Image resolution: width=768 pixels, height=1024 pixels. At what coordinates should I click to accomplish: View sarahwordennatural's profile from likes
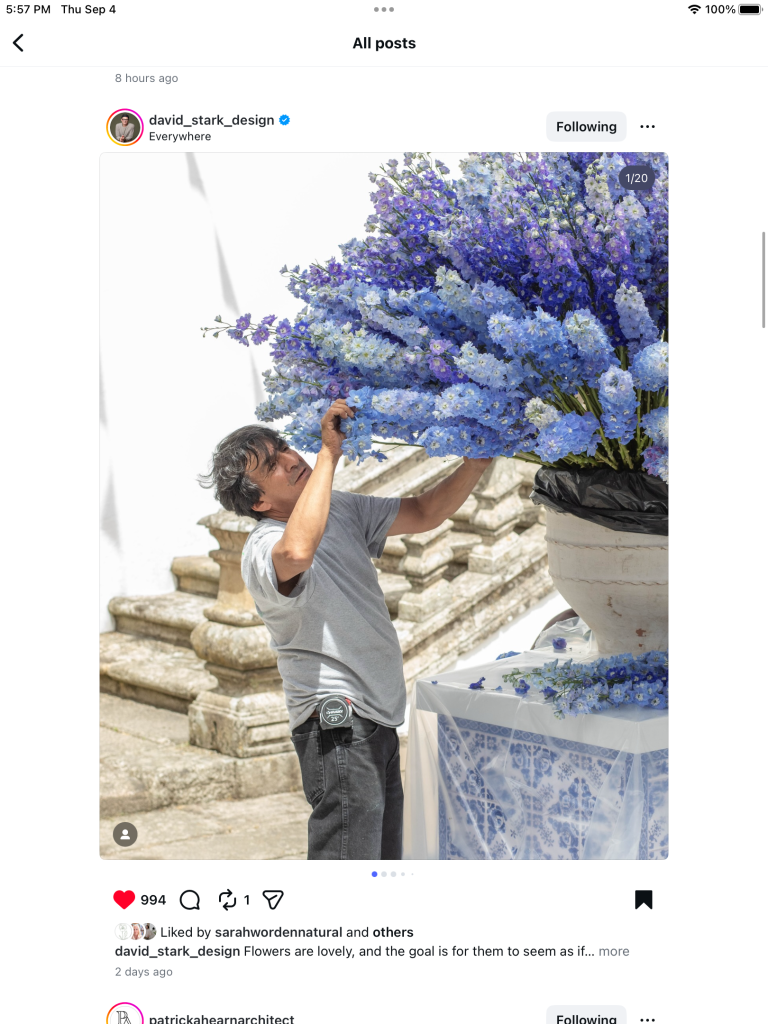(278, 932)
